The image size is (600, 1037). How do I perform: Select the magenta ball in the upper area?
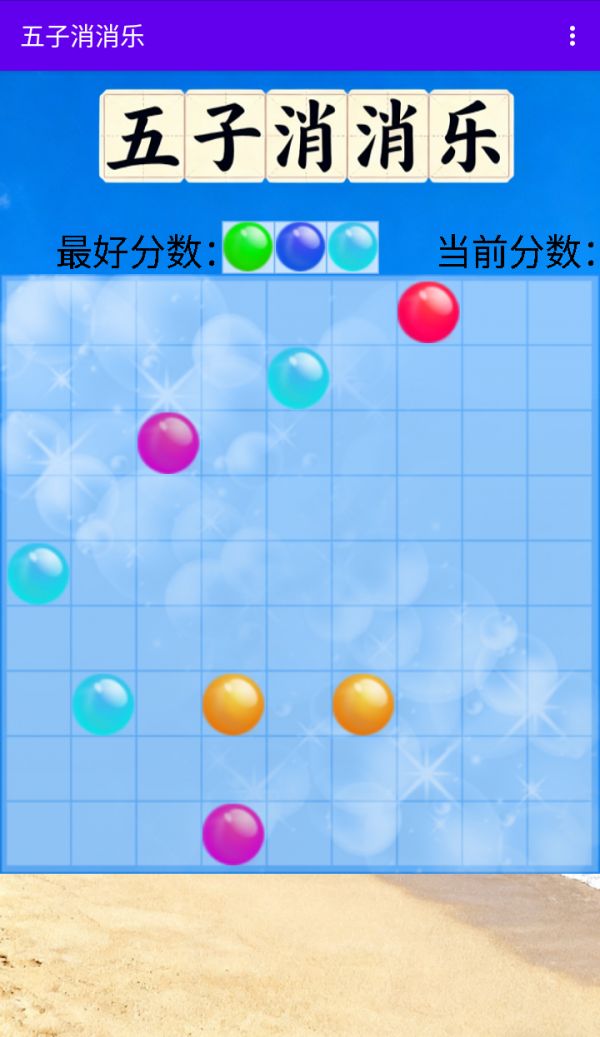168,443
